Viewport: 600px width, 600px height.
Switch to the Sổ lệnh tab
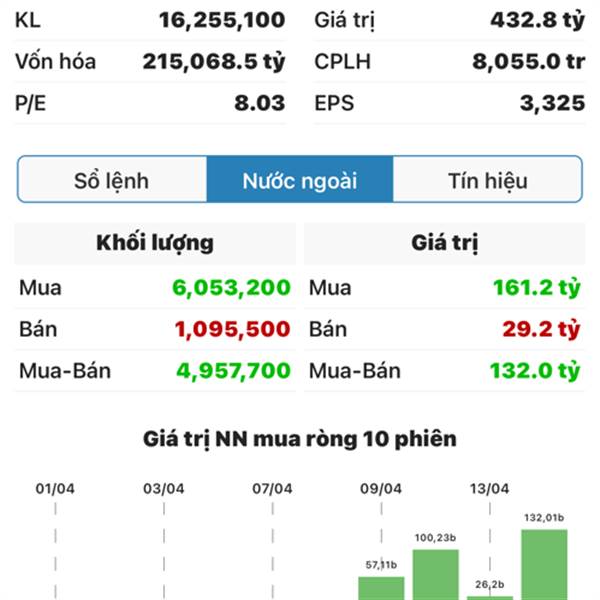coord(112,181)
